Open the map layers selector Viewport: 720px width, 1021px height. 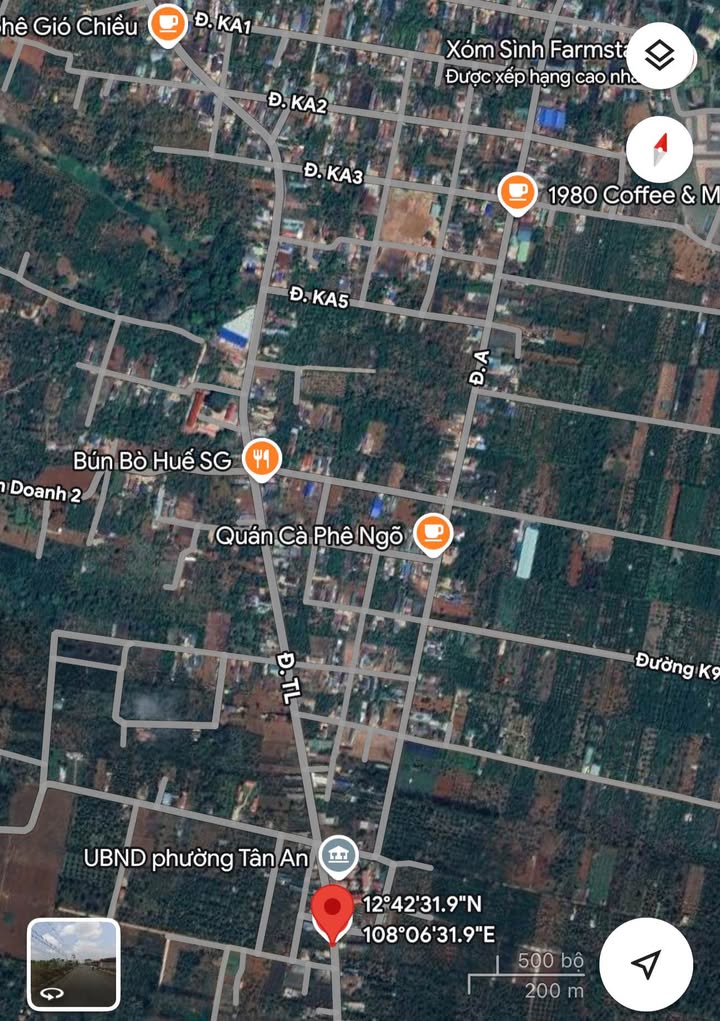659,56
